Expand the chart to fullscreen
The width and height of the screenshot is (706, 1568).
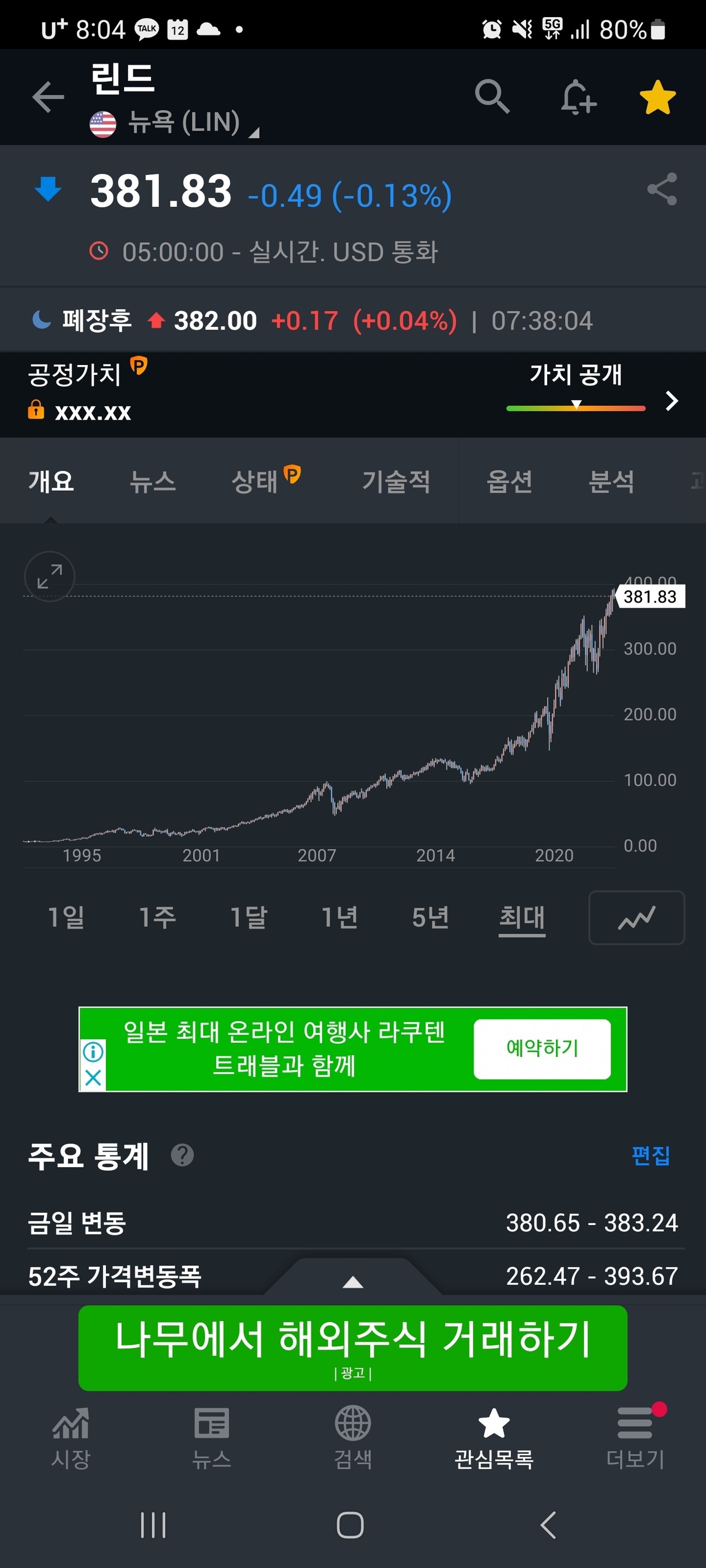(49, 577)
